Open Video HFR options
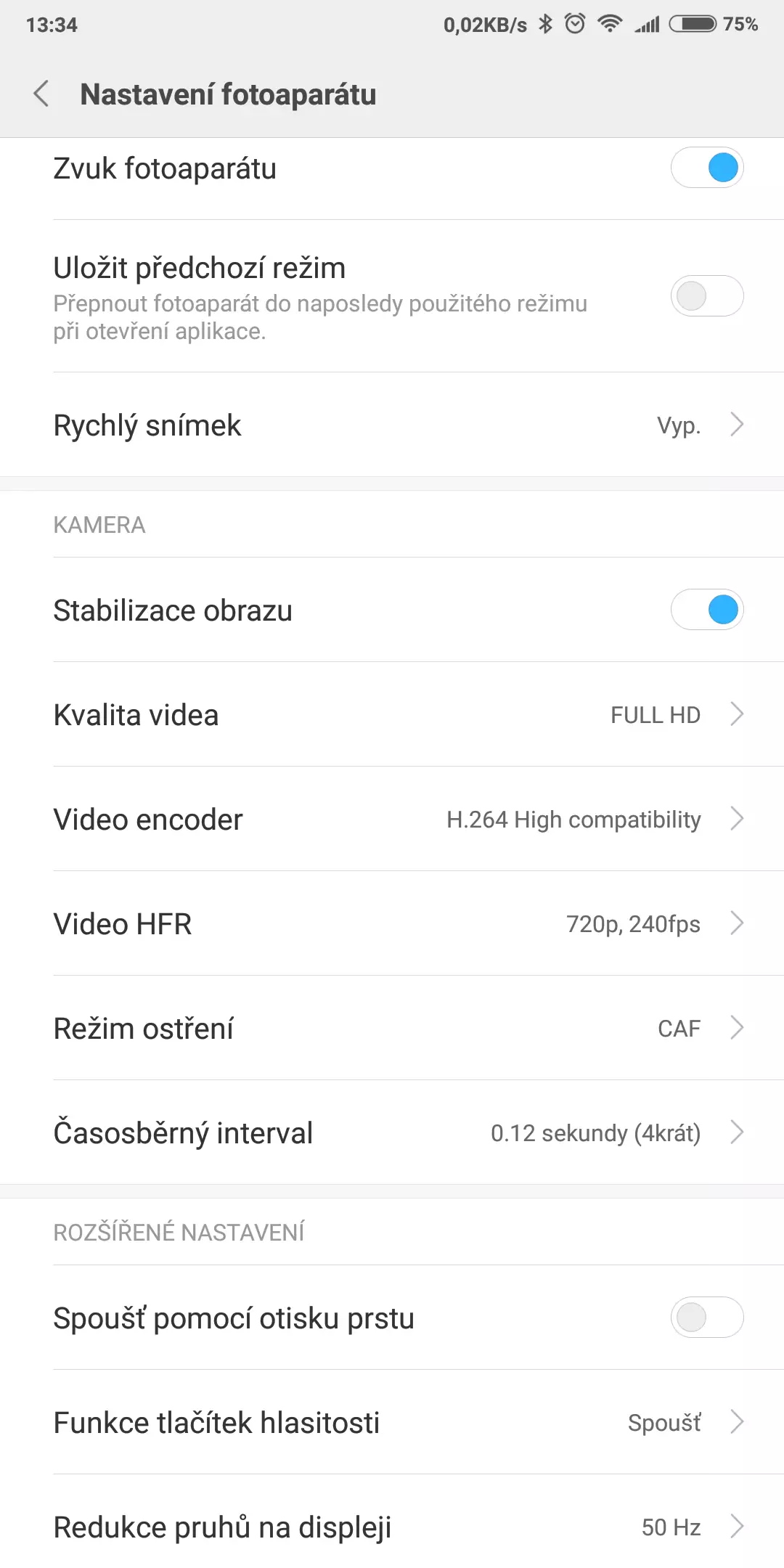The image size is (784, 1568). pyautogui.click(x=392, y=924)
